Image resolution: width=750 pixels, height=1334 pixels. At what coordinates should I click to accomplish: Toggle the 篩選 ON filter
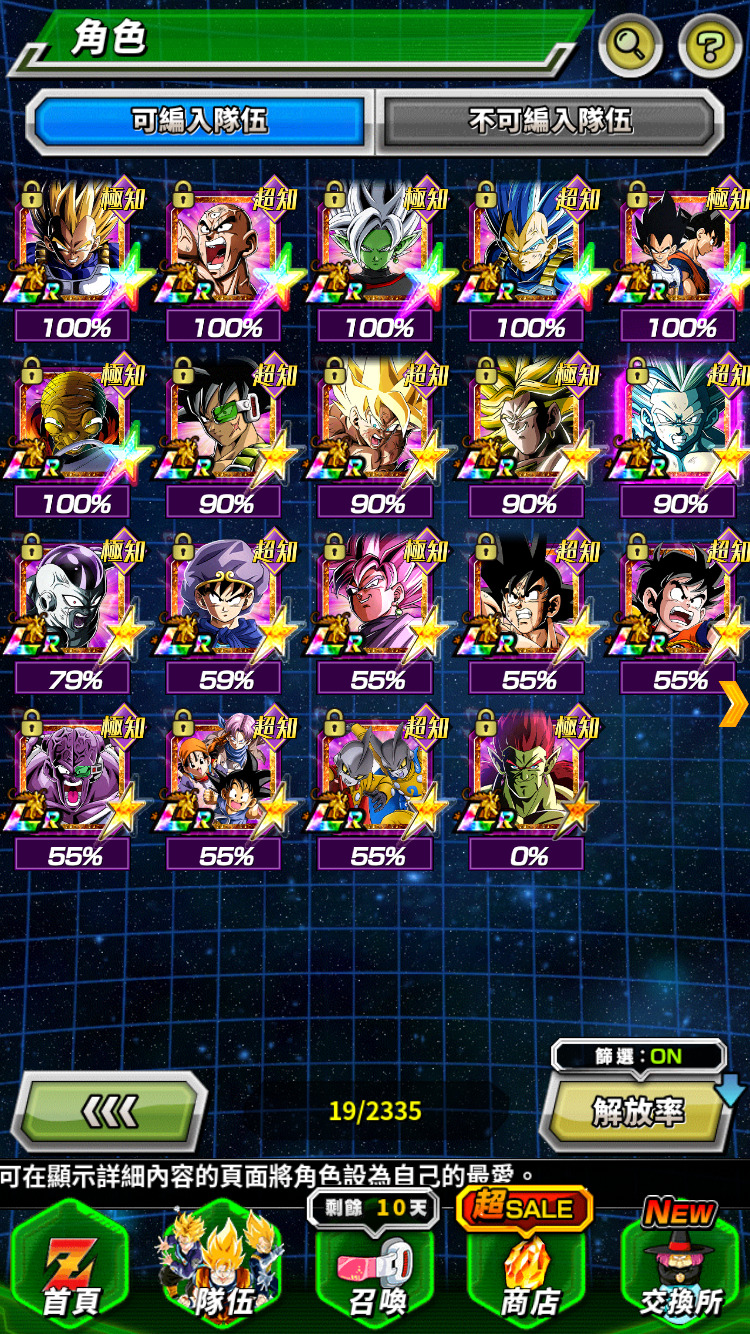click(639, 1056)
